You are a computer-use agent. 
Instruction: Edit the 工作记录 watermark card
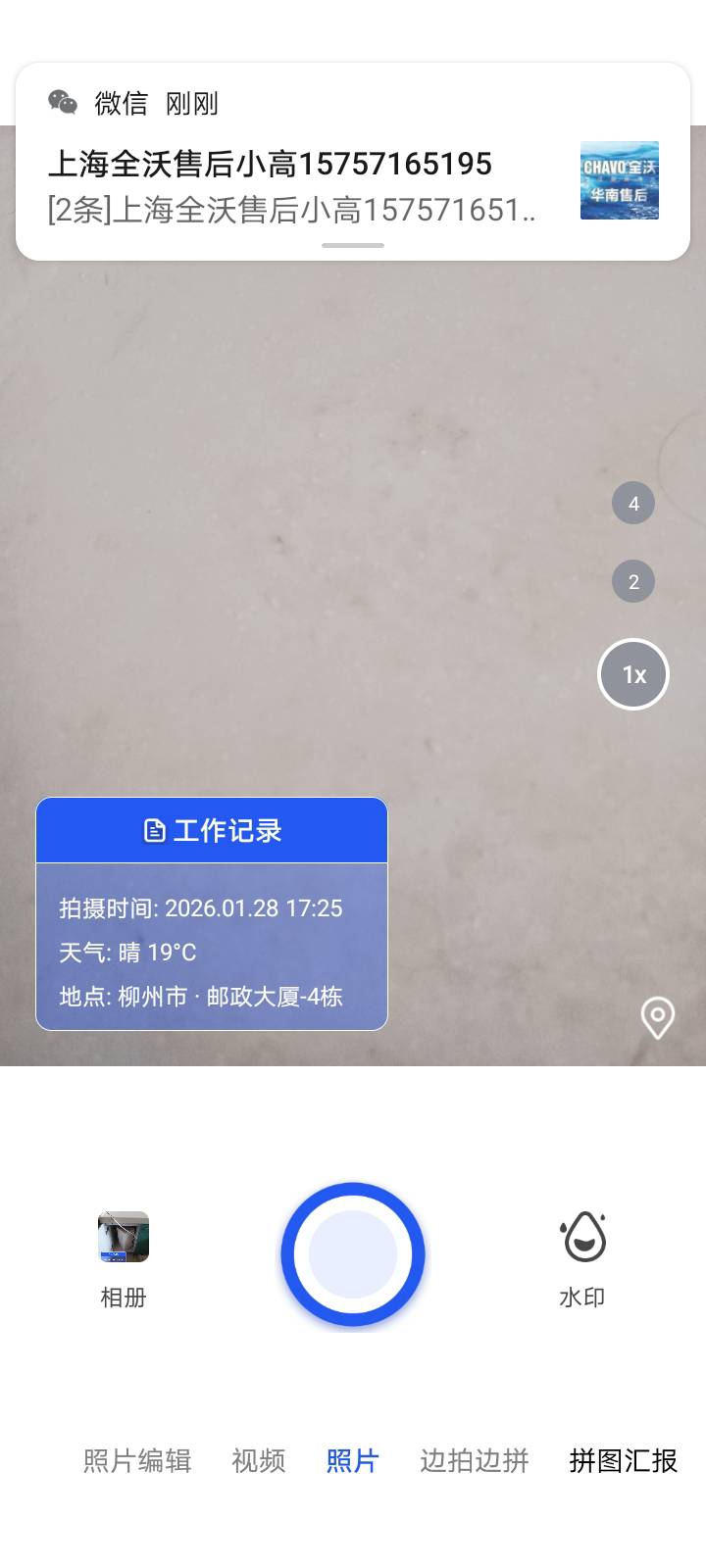pyautogui.click(x=212, y=913)
